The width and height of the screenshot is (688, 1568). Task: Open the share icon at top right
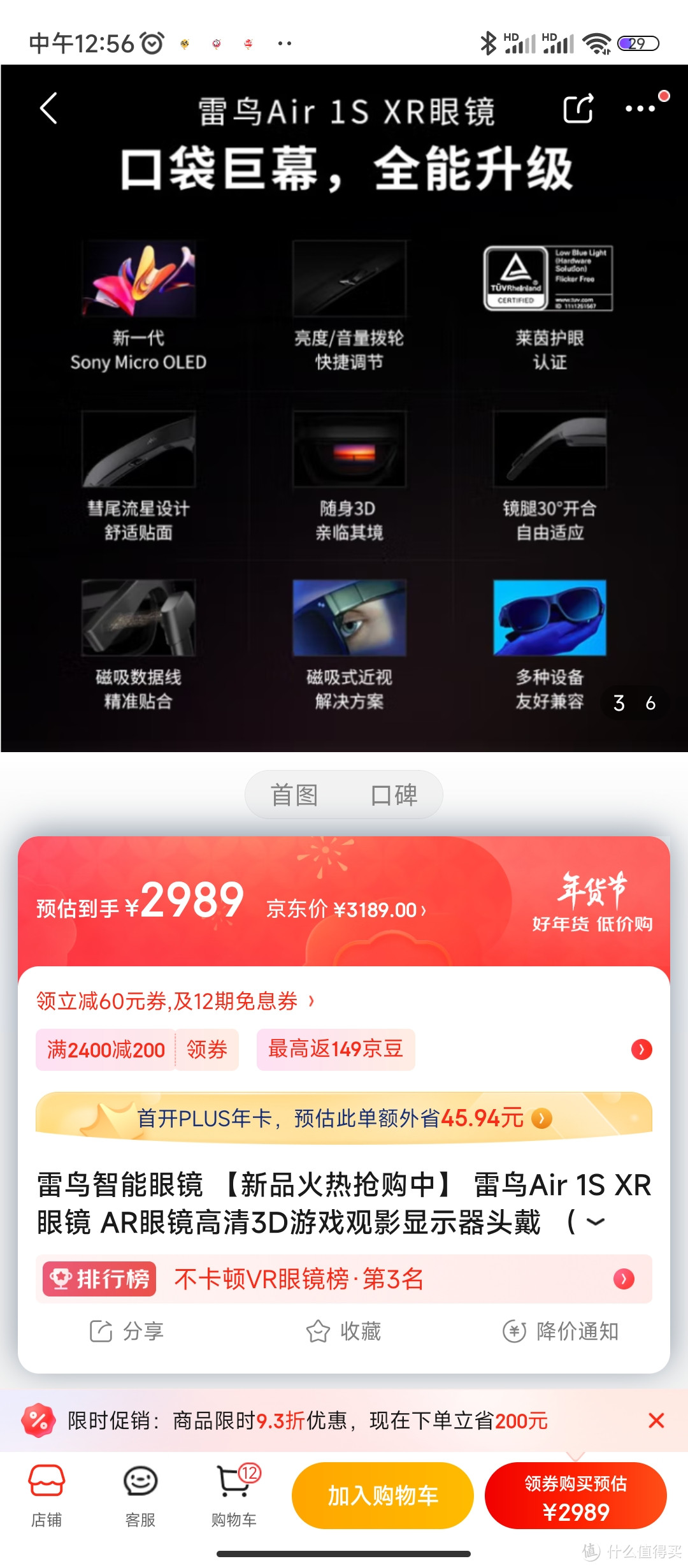pyautogui.click(x=578, y=108)
